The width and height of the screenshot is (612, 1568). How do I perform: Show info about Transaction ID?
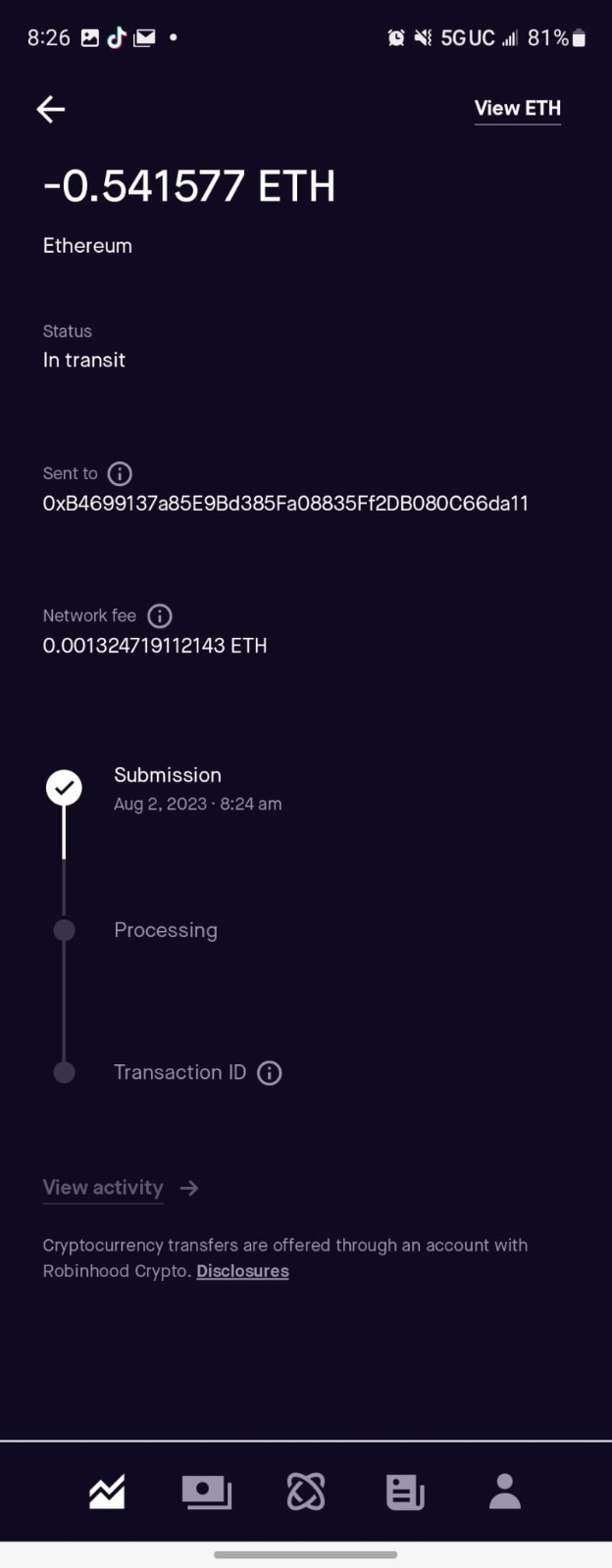tap(270, 1073)
